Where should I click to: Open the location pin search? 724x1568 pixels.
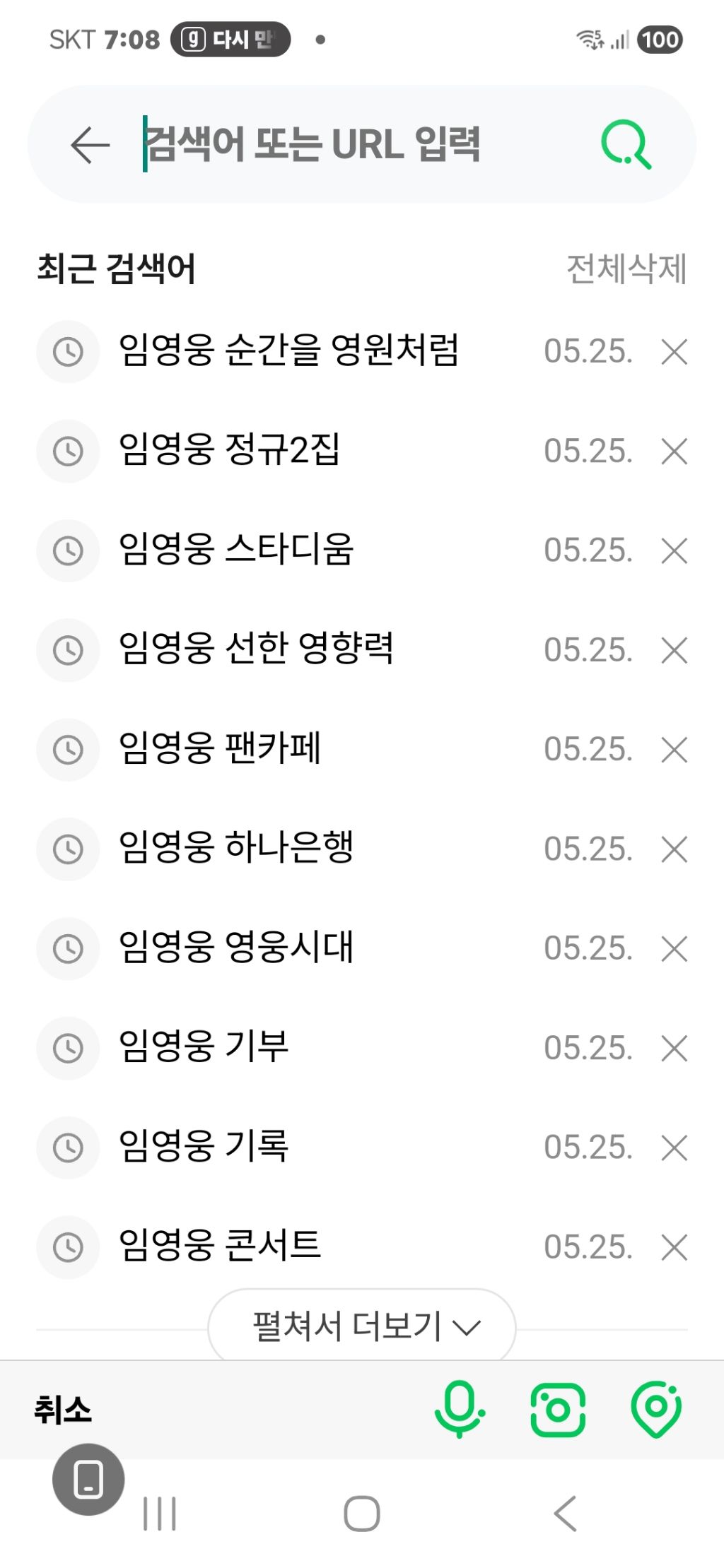(x=656, y=1409)
